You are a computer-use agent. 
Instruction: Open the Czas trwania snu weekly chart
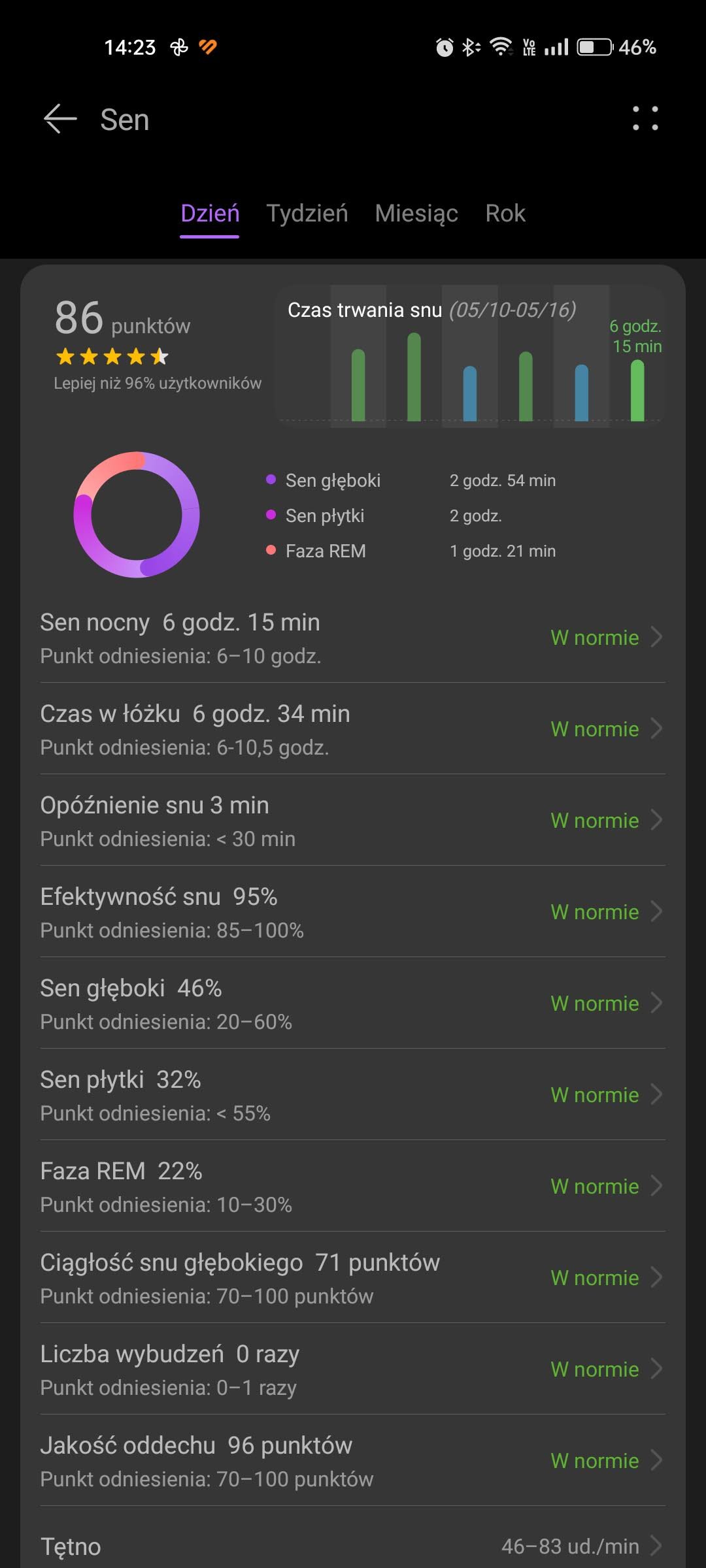(470, 356)
